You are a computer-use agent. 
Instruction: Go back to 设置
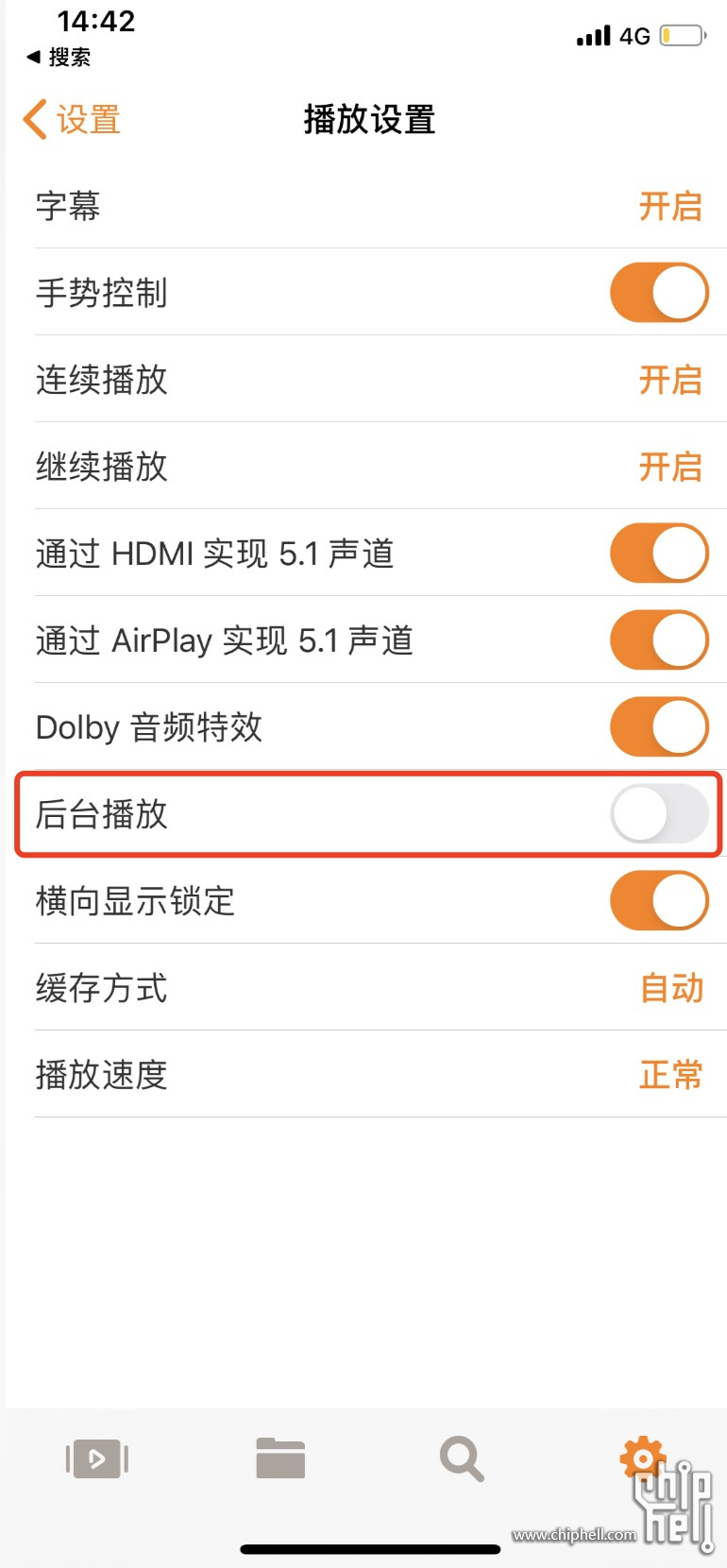pyautogui.click(x=72, y=120)
